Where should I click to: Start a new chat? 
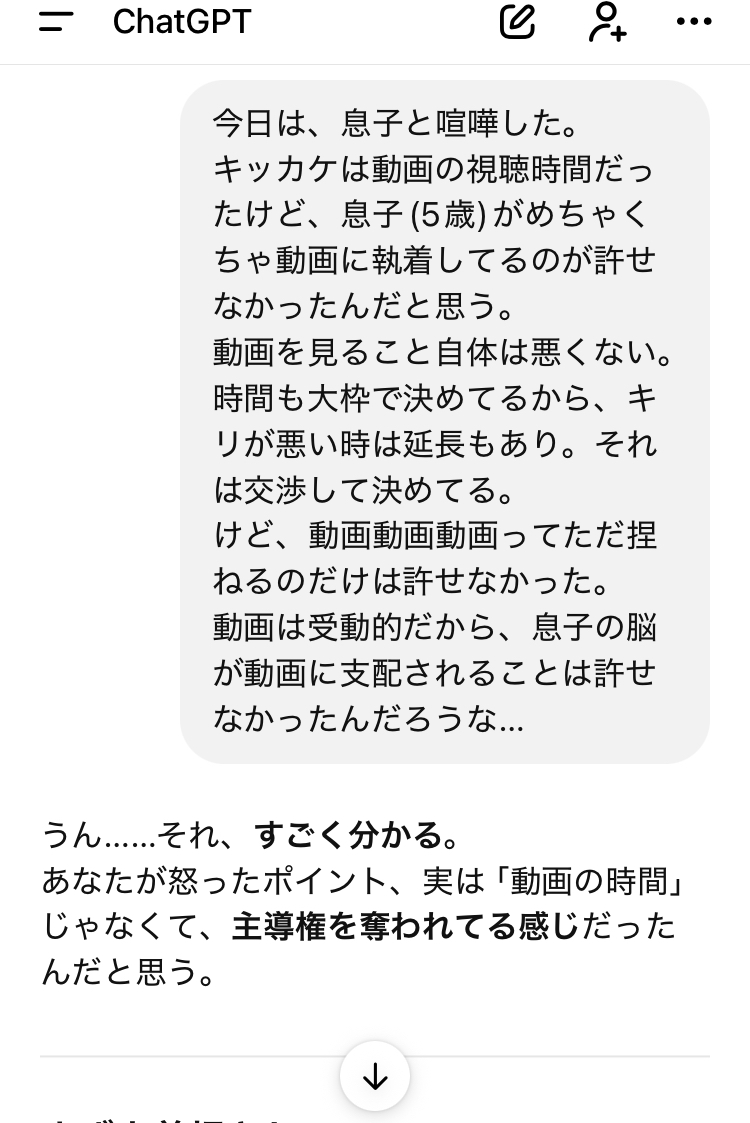(518, 22)
